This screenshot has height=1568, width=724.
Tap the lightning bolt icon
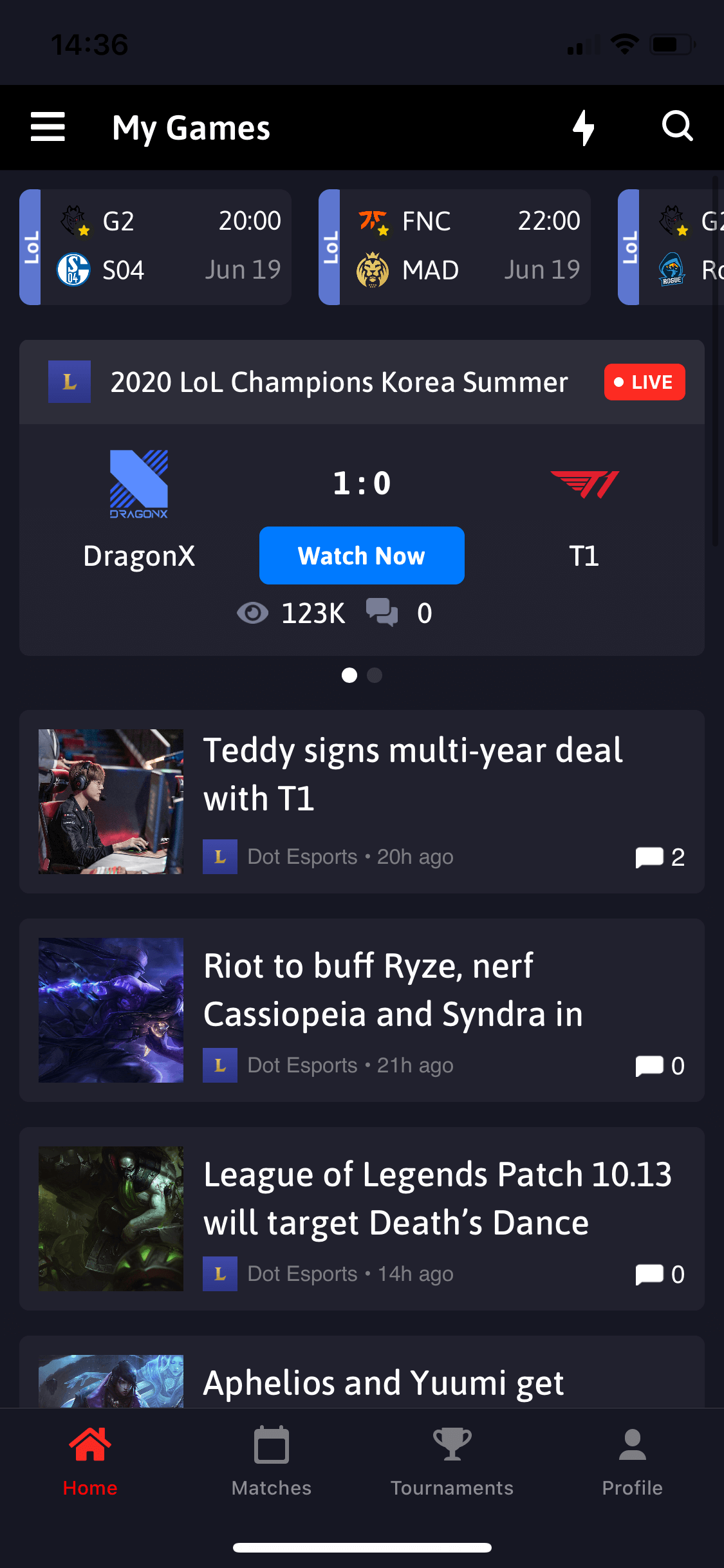point(583,127)
